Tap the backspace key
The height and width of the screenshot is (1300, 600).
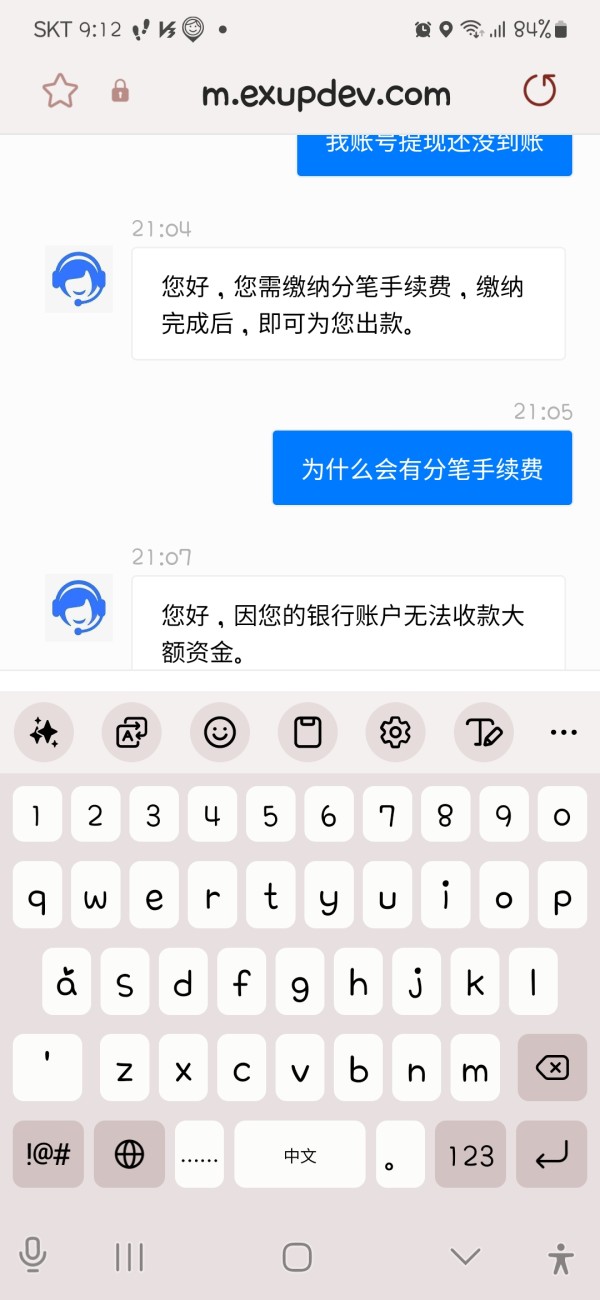pos(552,1068)
